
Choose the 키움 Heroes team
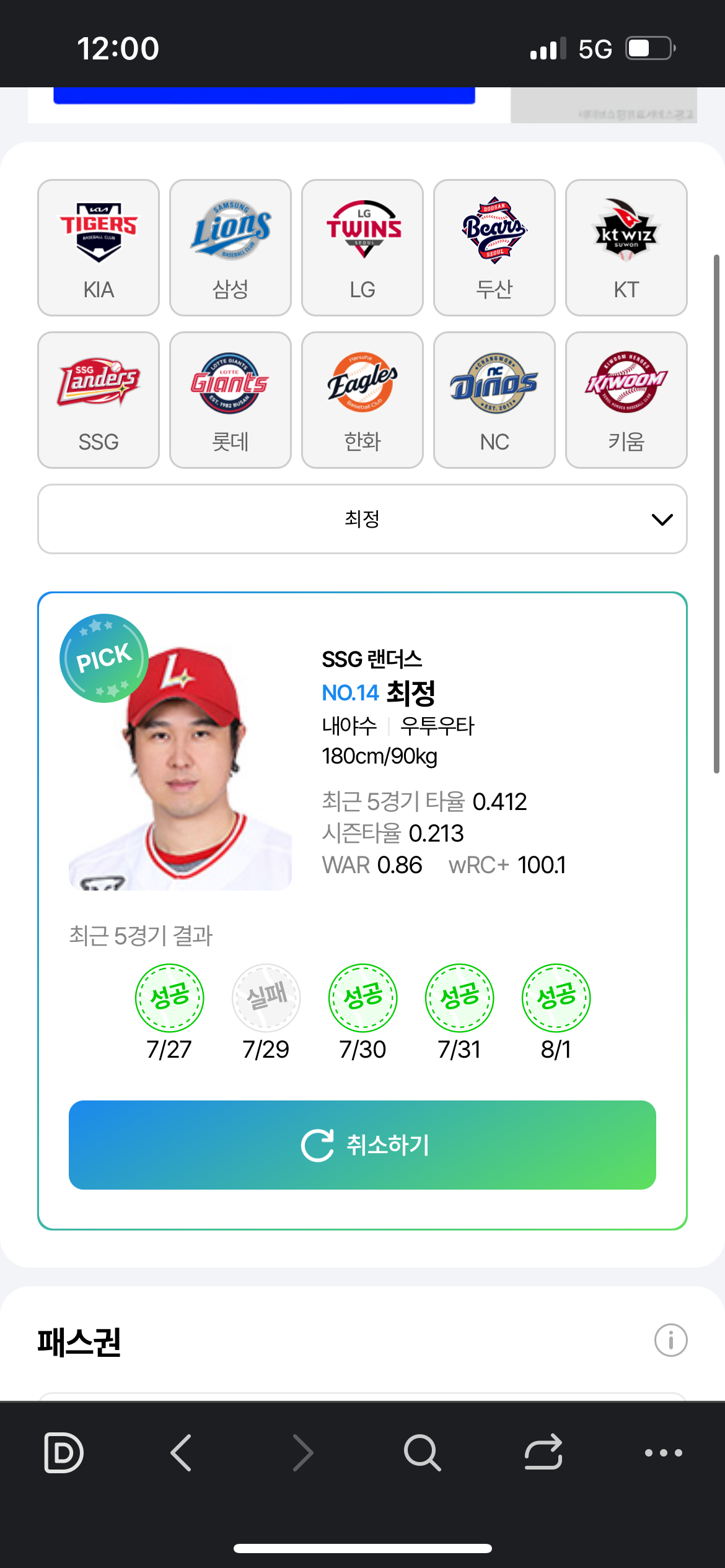pyautogui.click(x=626, y=400)
